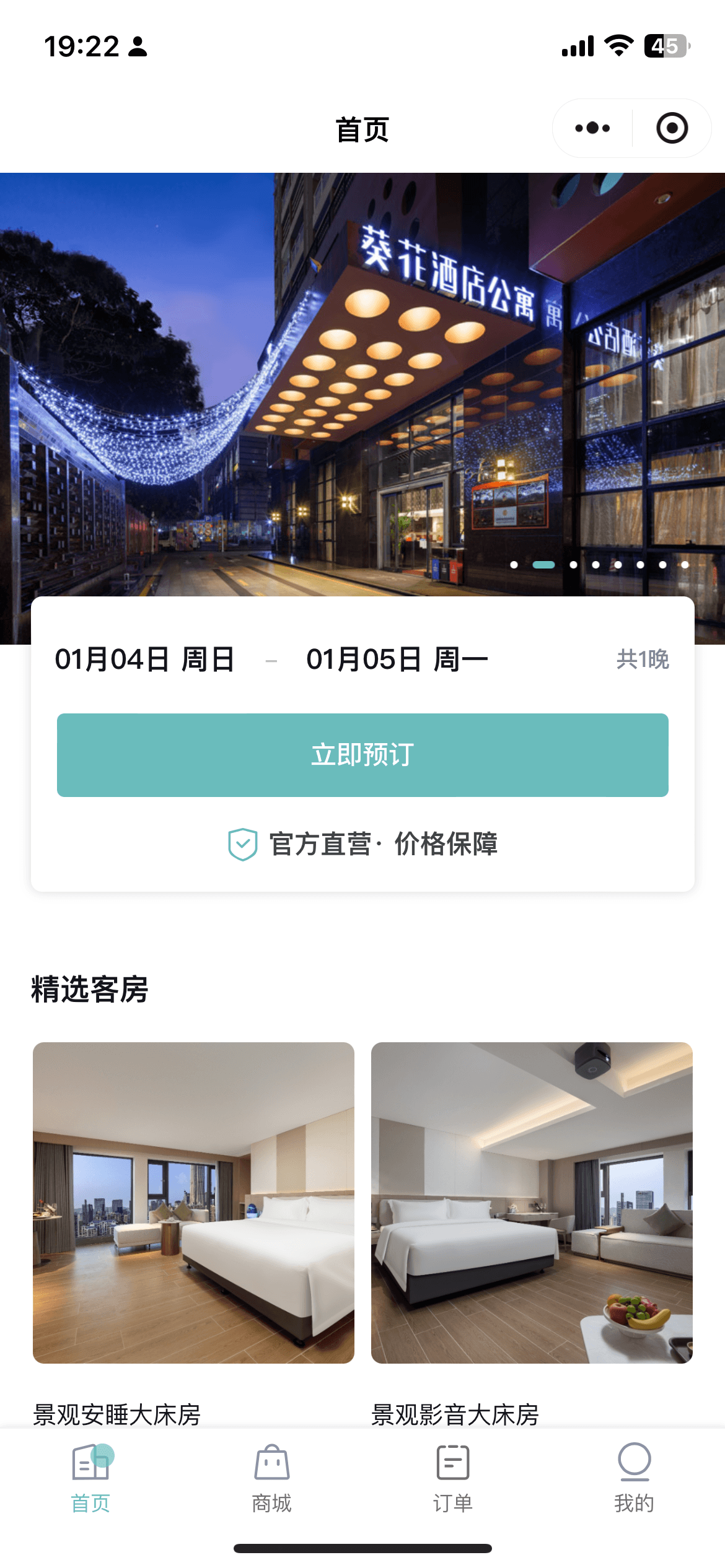
Task: Open the mini-program more options (···) menu
Action: point(591,128)
